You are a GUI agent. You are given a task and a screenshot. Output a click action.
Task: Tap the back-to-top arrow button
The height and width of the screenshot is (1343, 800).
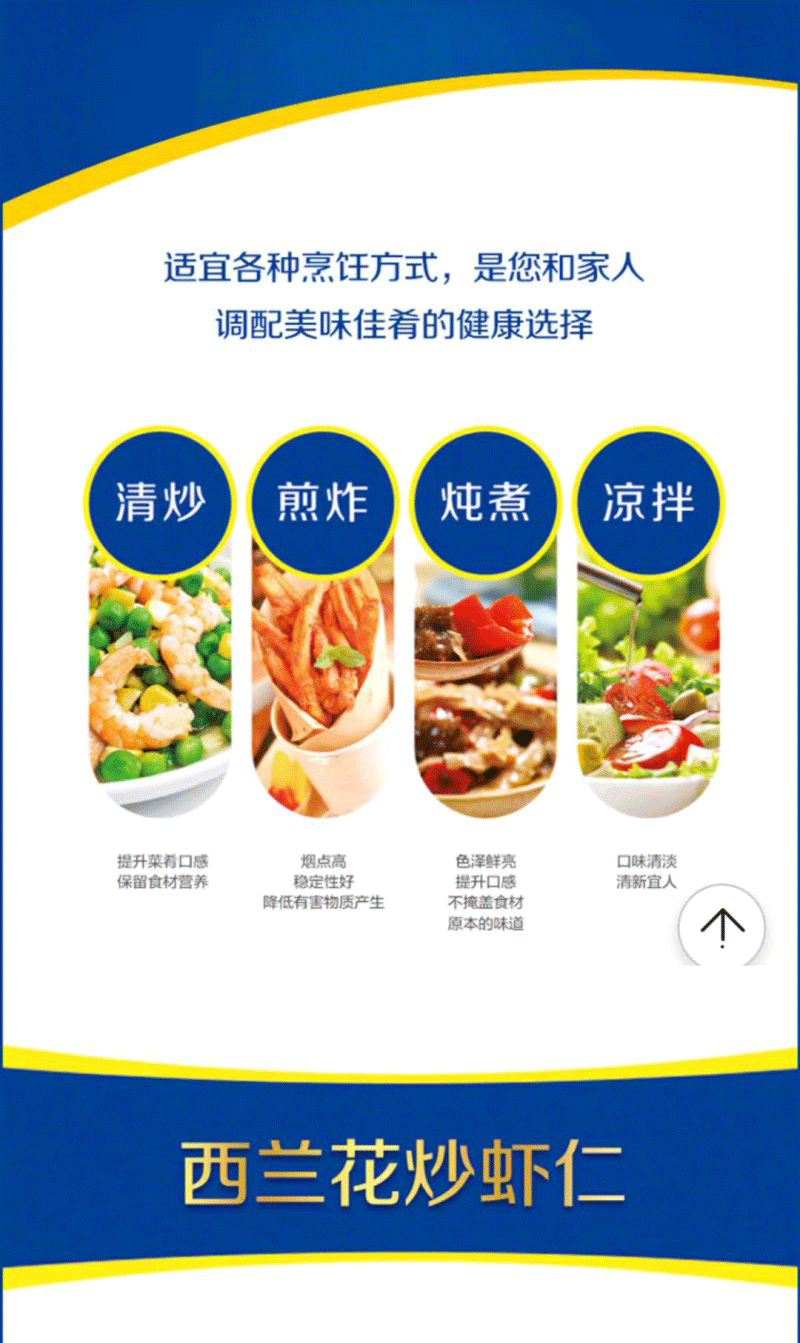click(722, 926)
